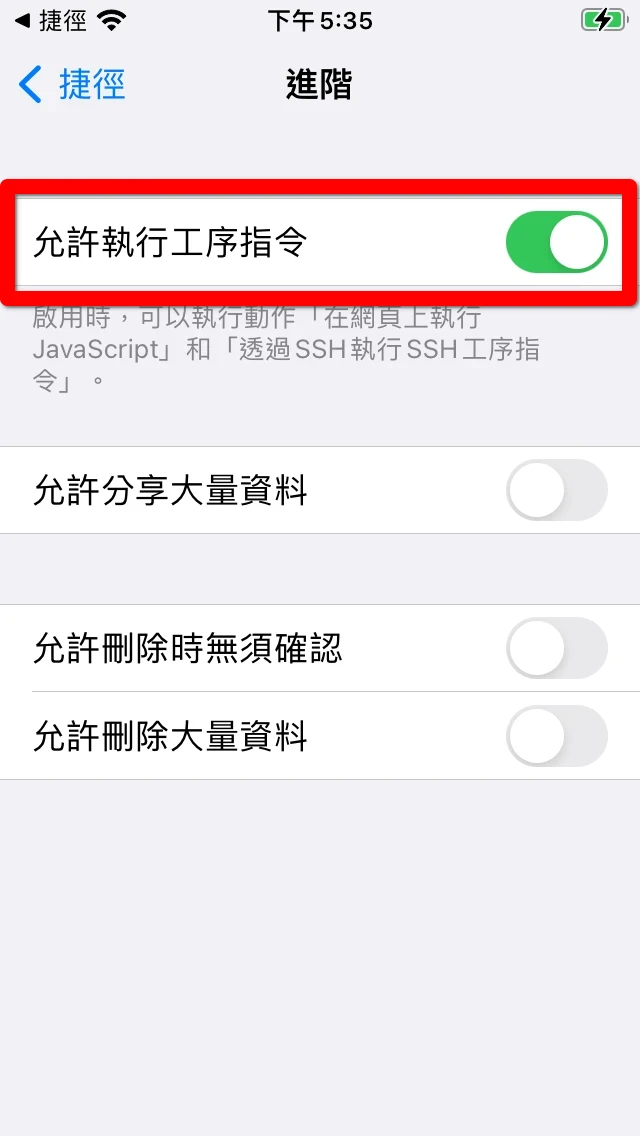Go back to 捷徑 settings
Image resolution: width=640 pixels, height=1136 pixels.
coord(72,85)
